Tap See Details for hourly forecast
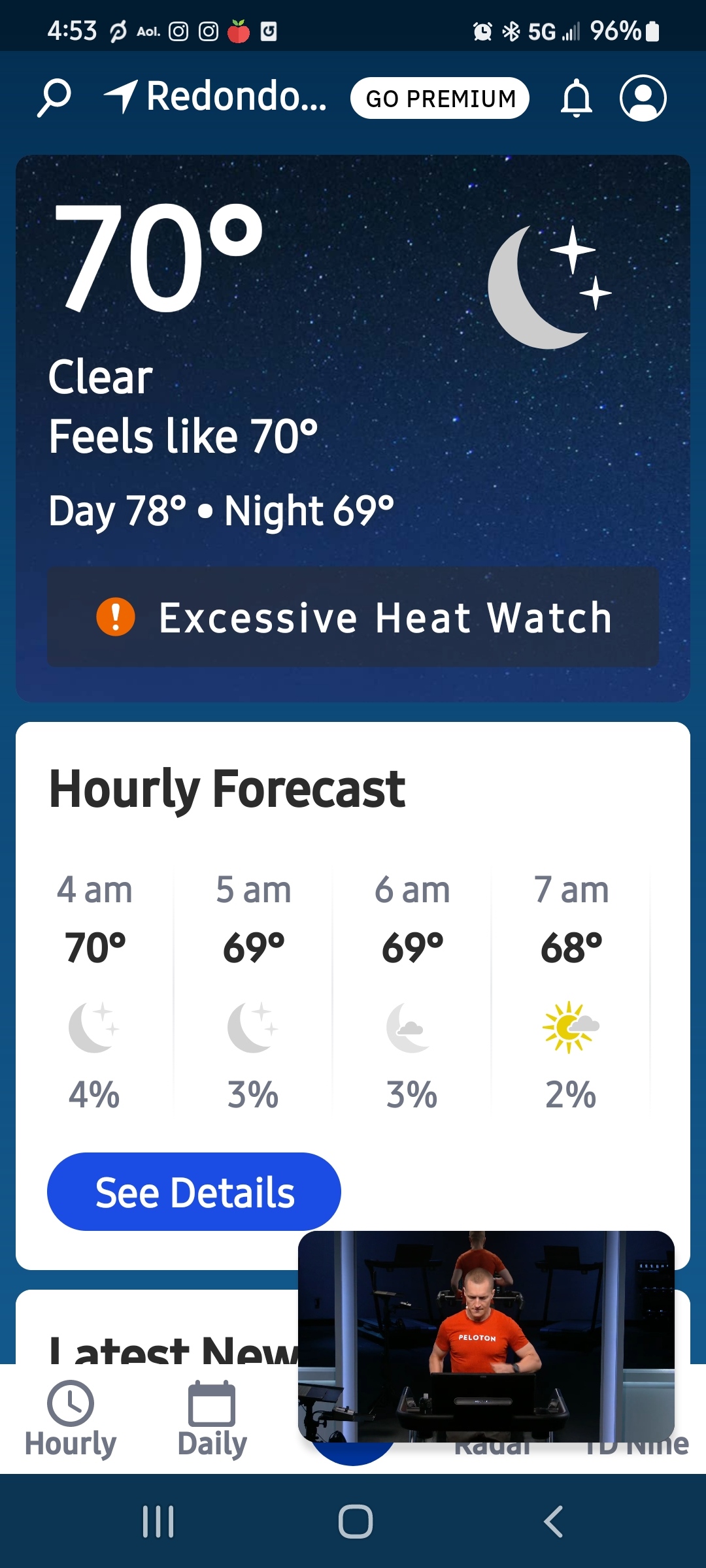Screen dimensions: 706x1568 194,1192
